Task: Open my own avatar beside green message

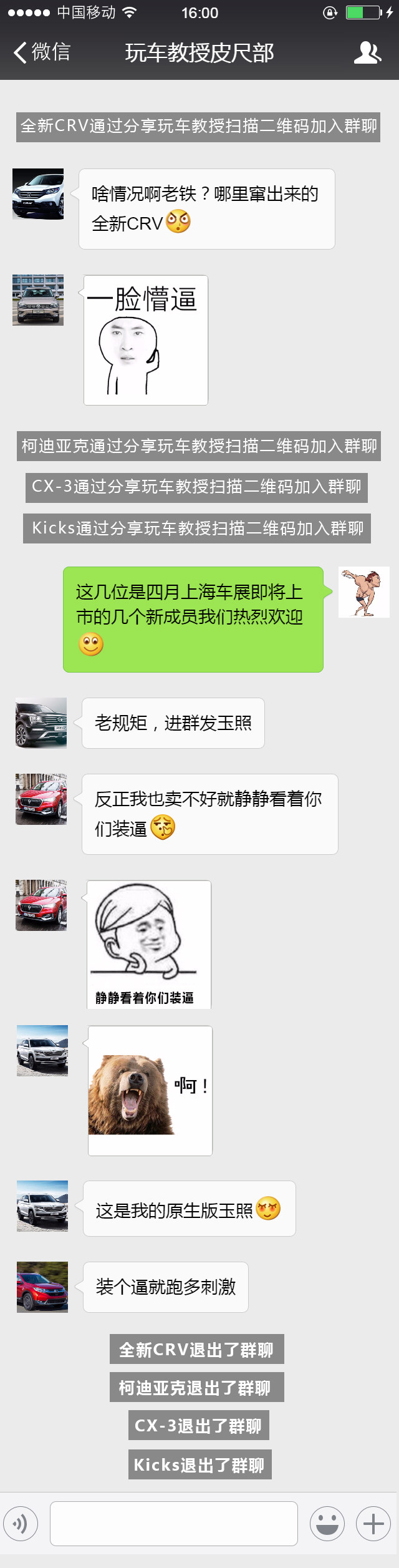Action: 363,592
